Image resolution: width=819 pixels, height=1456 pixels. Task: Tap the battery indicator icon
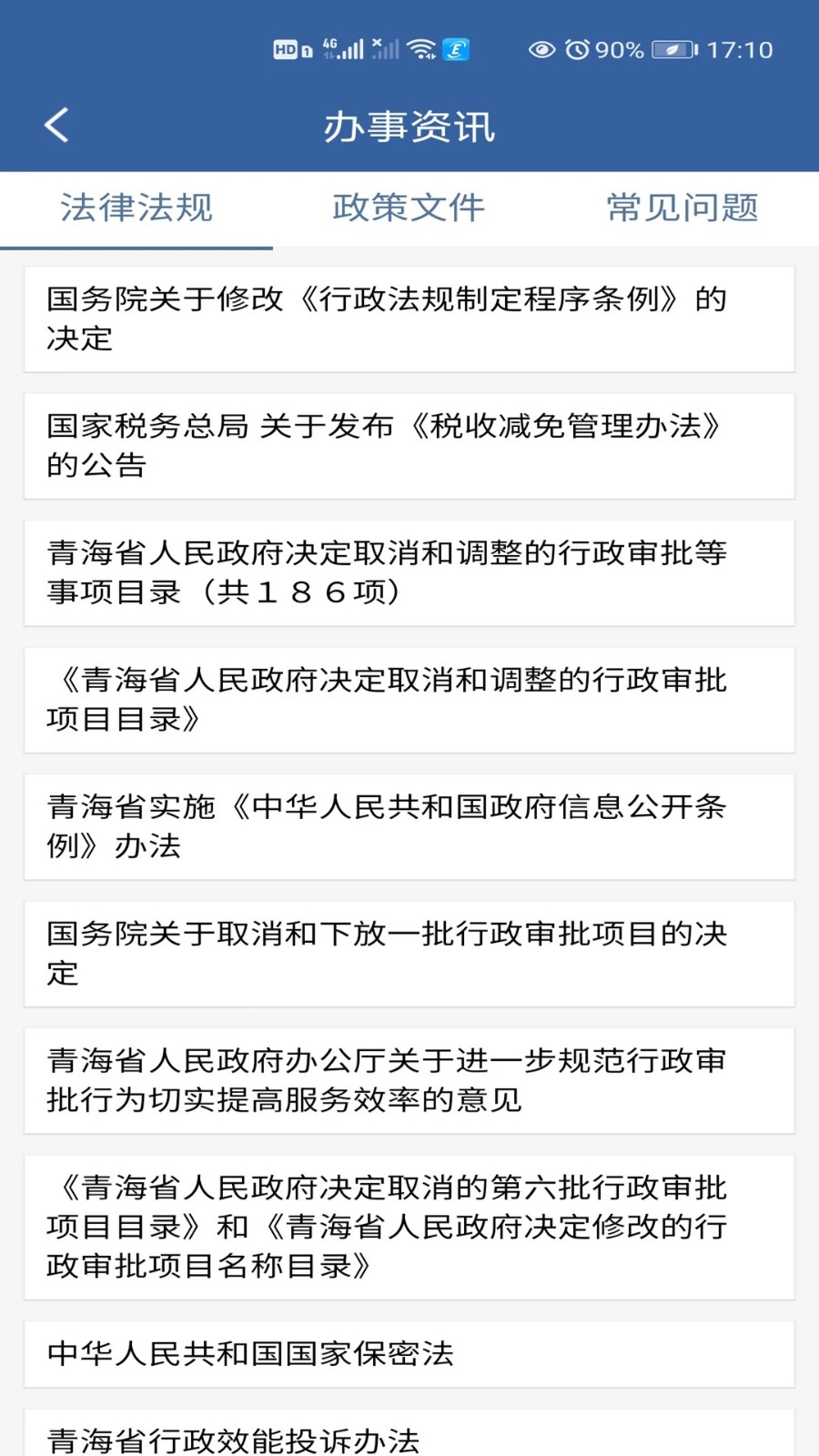672,50
